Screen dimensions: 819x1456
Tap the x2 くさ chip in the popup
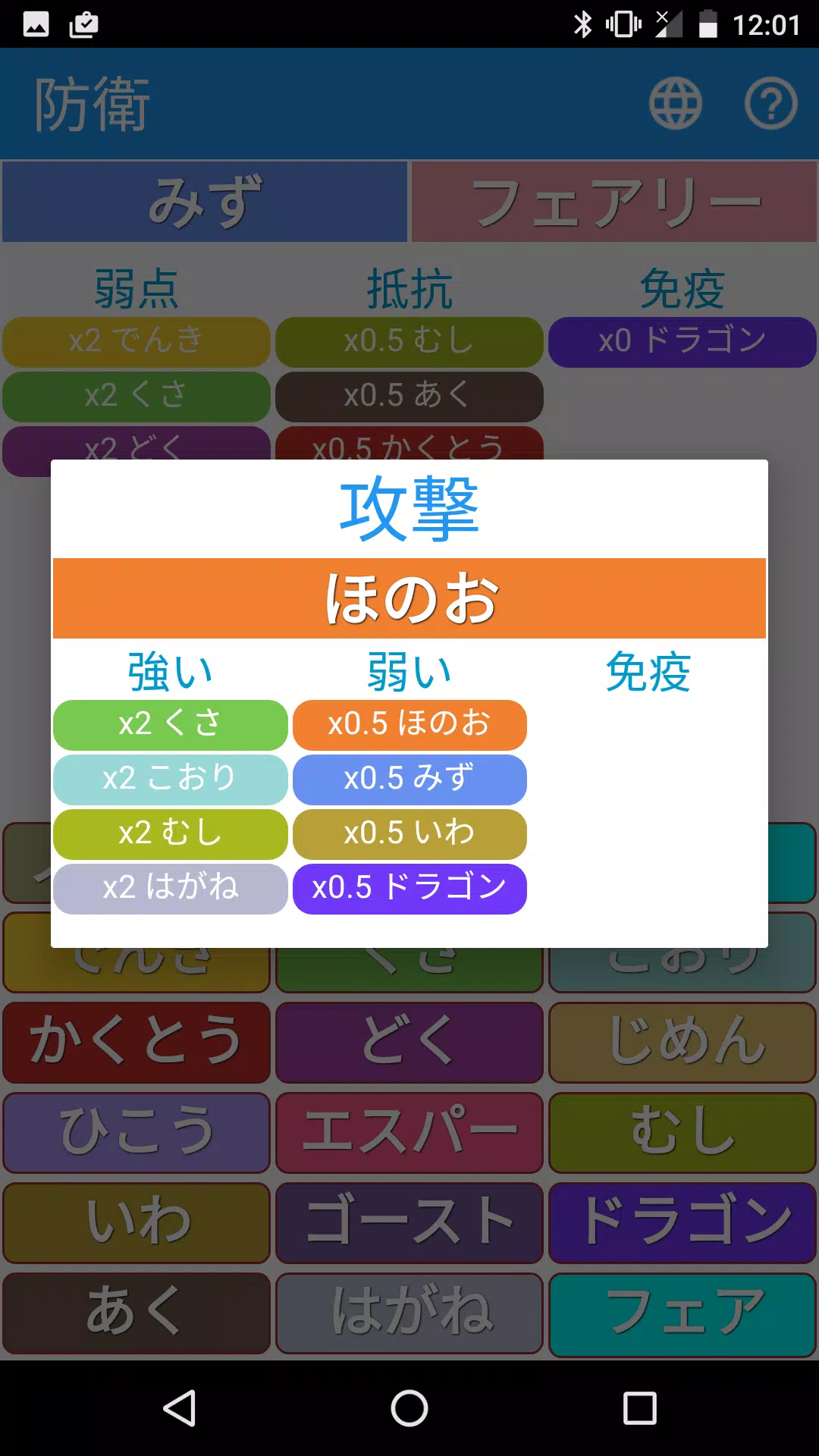click(170, 725)
